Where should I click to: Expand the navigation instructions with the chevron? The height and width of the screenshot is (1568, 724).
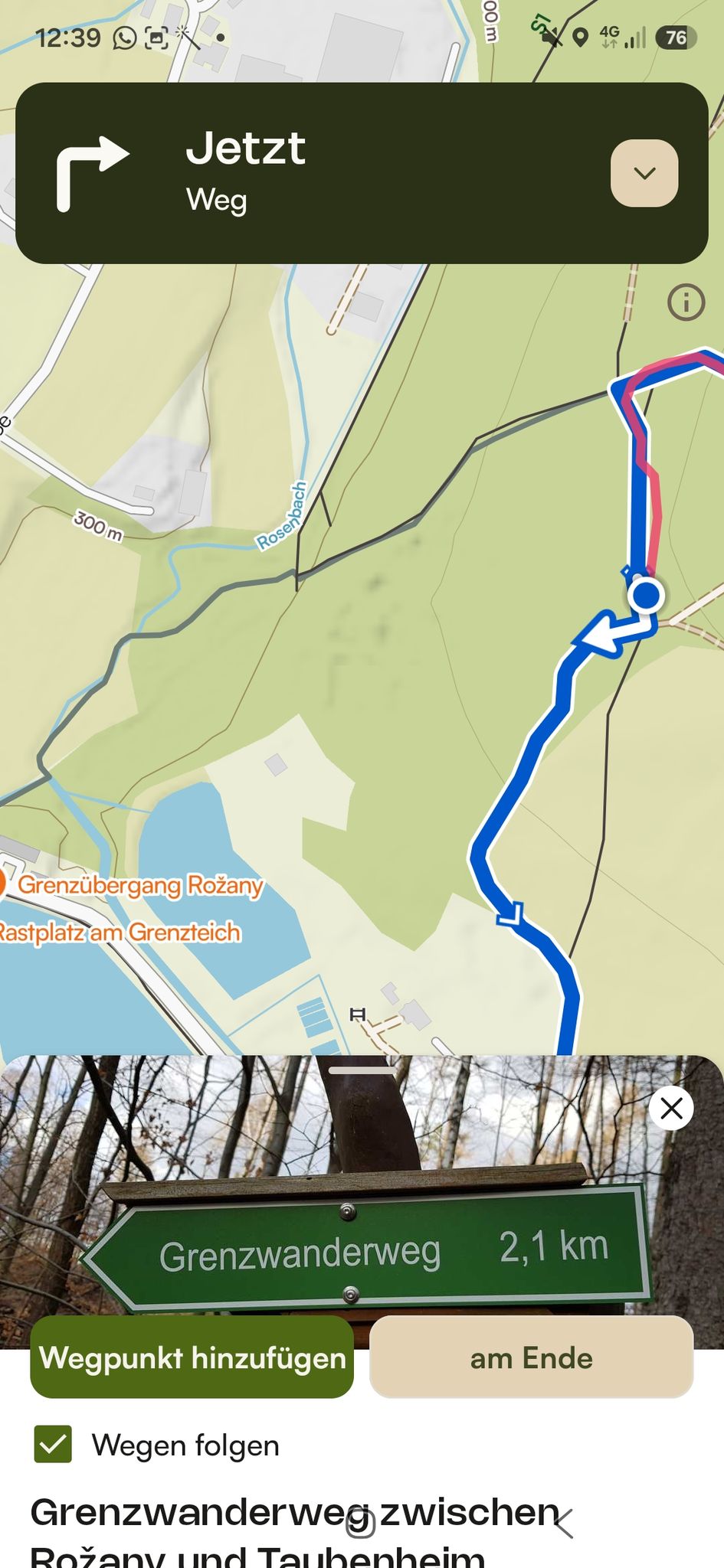644,173
